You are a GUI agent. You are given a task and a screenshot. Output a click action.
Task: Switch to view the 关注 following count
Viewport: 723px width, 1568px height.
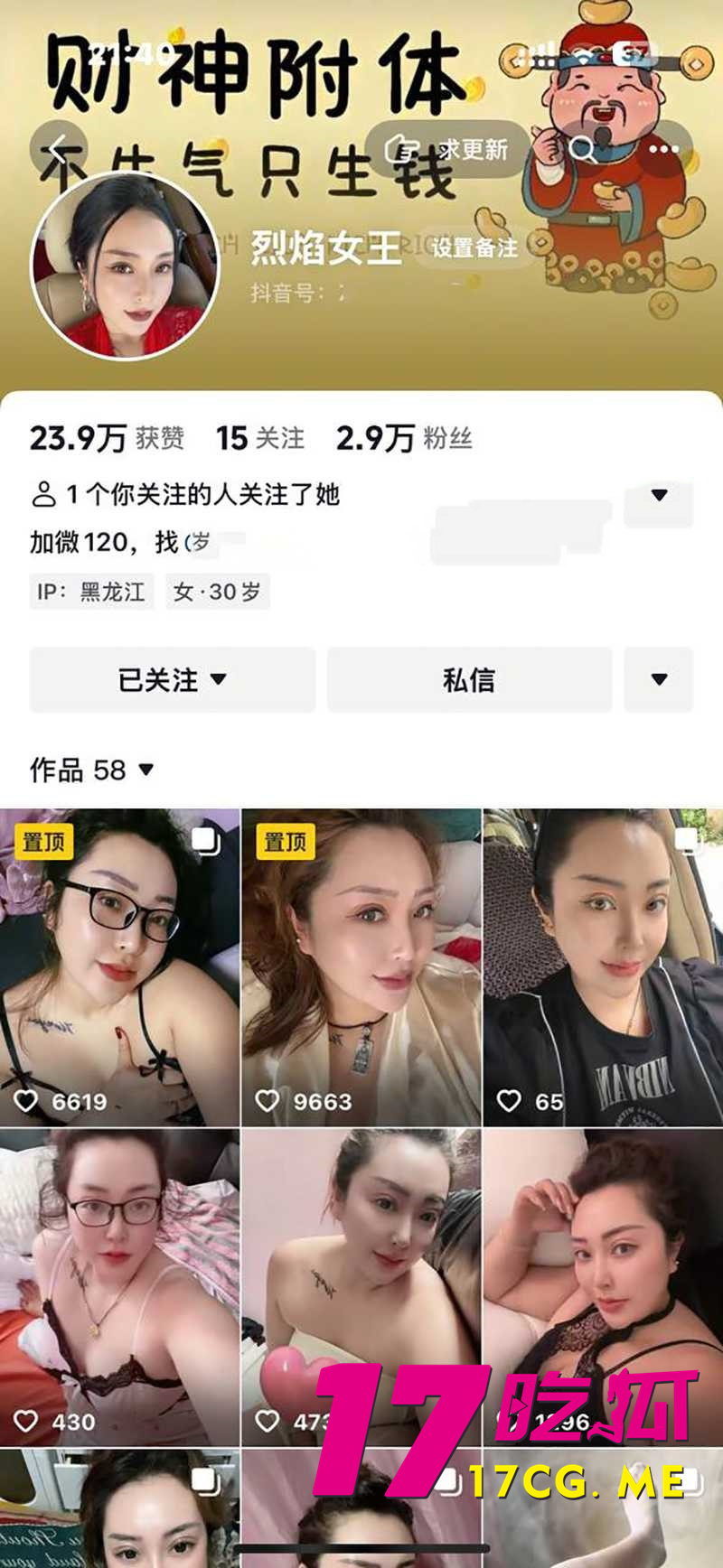pyautogui.click(x=262, y=439)
